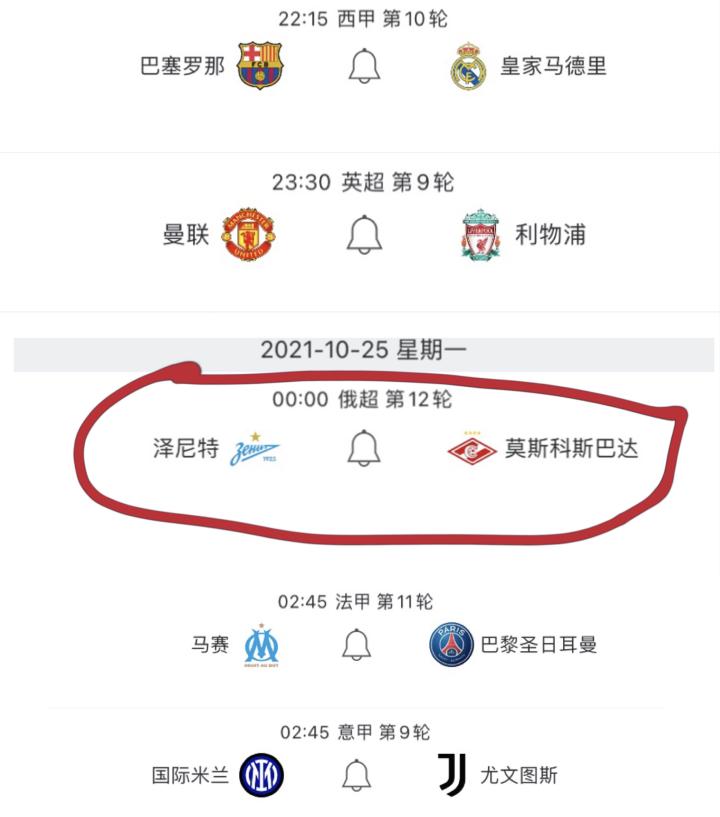This screenshot has width=720, height=817.
Task: Tap the bell for 泽尼特 vs 莫斯科斯巴达
Action: tap(365, 448)
